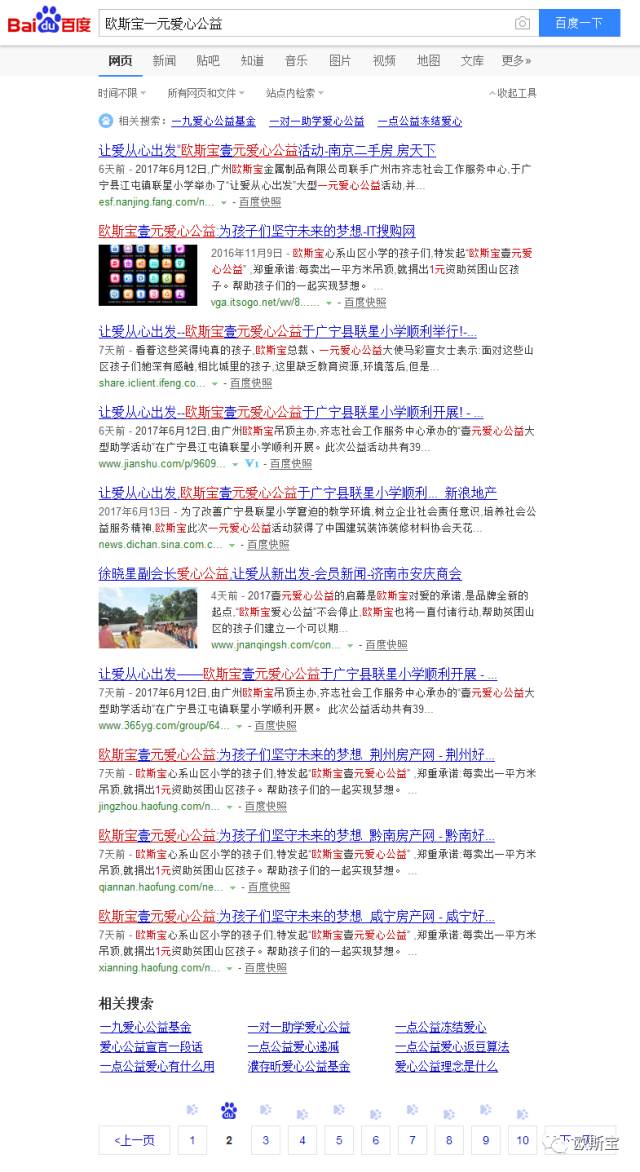Image resolution: width=640 pixels, height=1172 pixels.
Task: Switch to the 新闻 tab
Action: 164,61
